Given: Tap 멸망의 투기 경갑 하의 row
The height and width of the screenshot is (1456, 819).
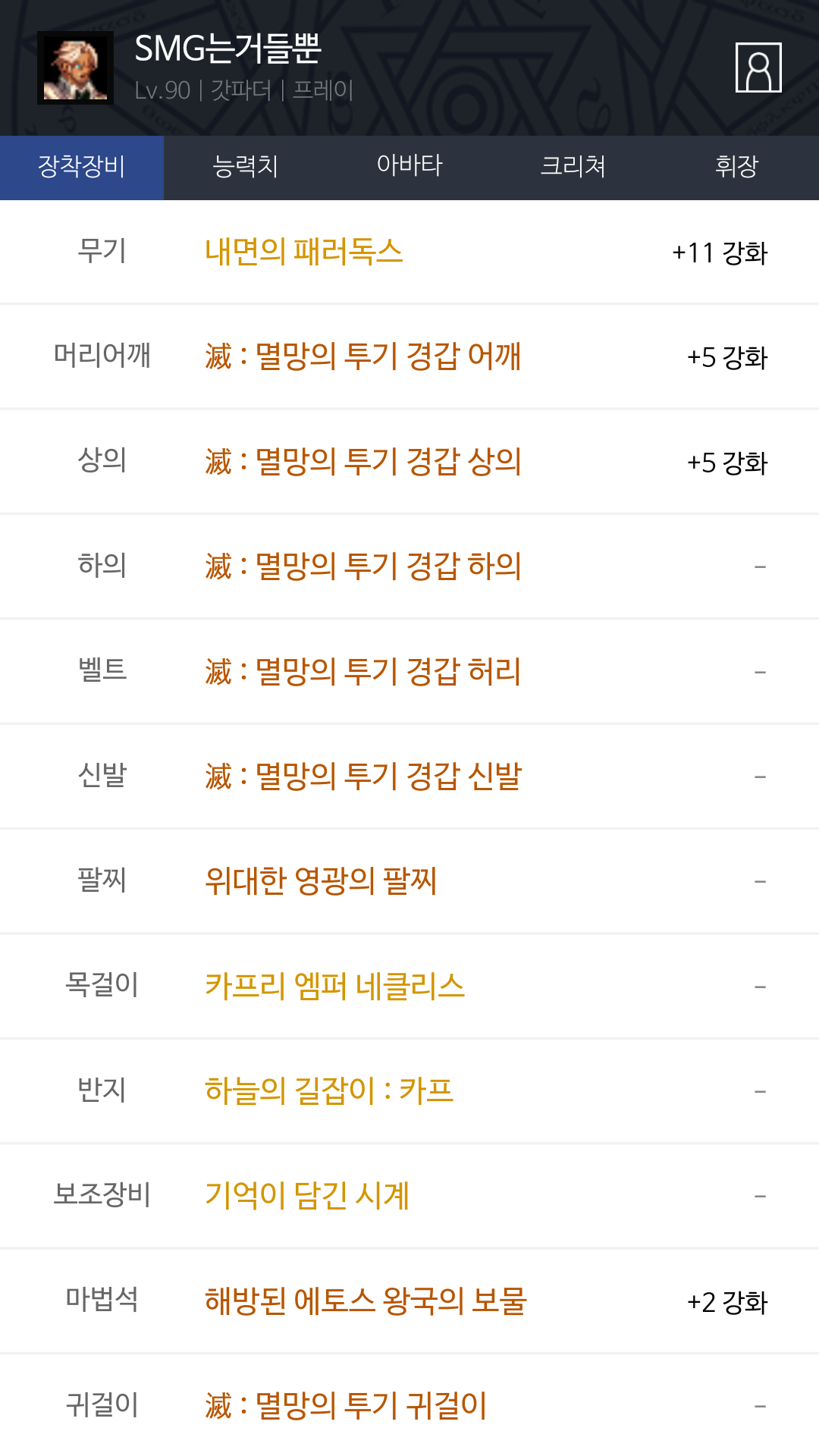Looking at the screenshot, I should (x=409, y=566).
